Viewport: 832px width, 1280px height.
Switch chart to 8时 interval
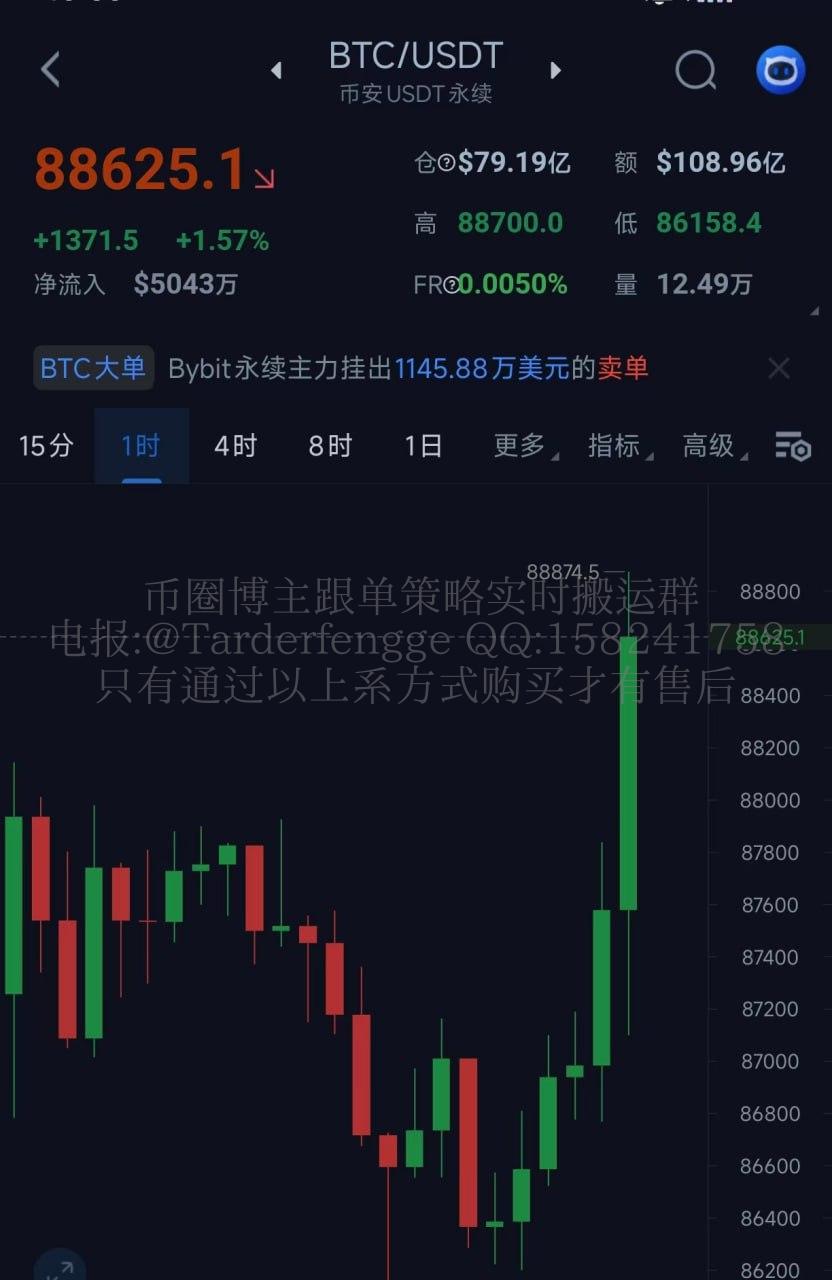tap(330, 446)
